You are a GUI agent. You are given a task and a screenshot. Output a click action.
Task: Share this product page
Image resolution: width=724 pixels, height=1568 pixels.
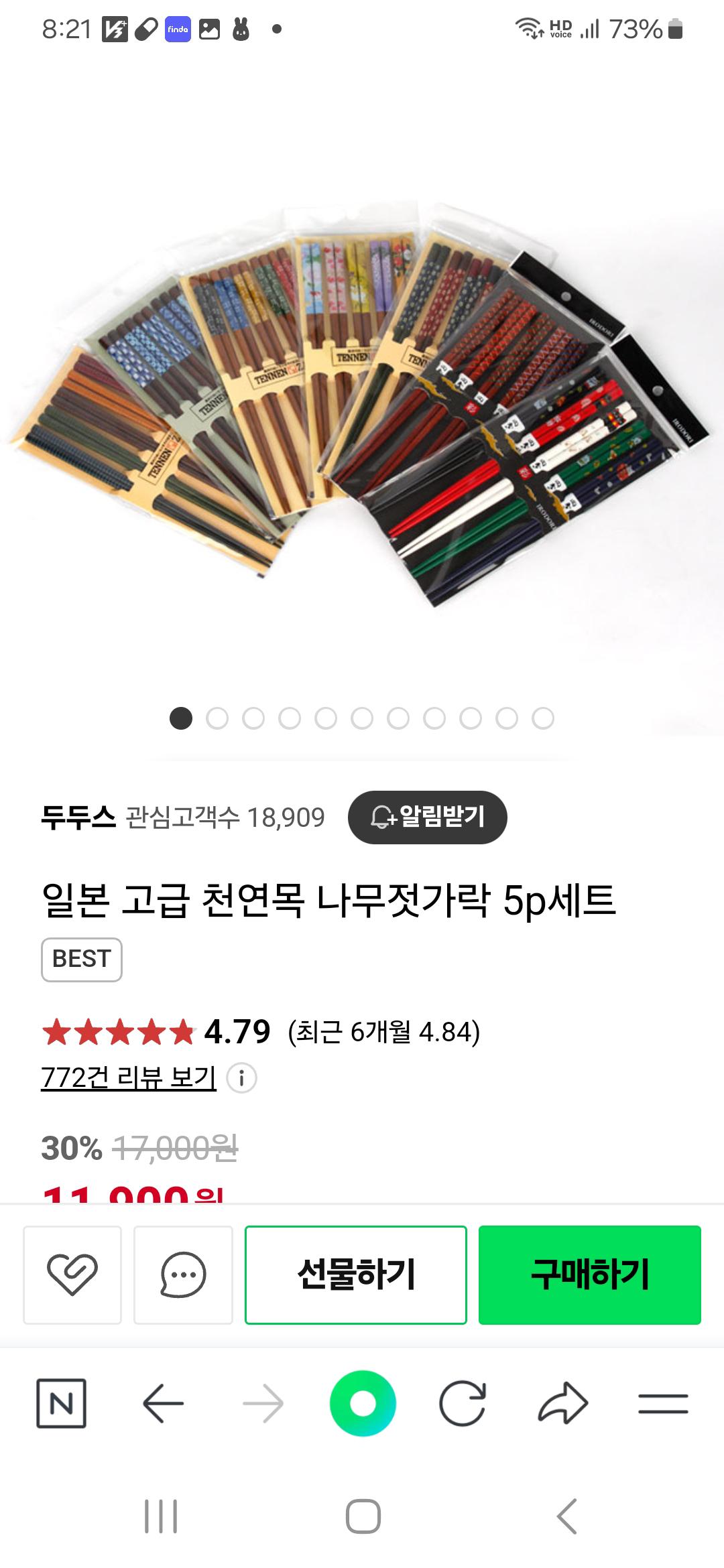[563, 1403]
